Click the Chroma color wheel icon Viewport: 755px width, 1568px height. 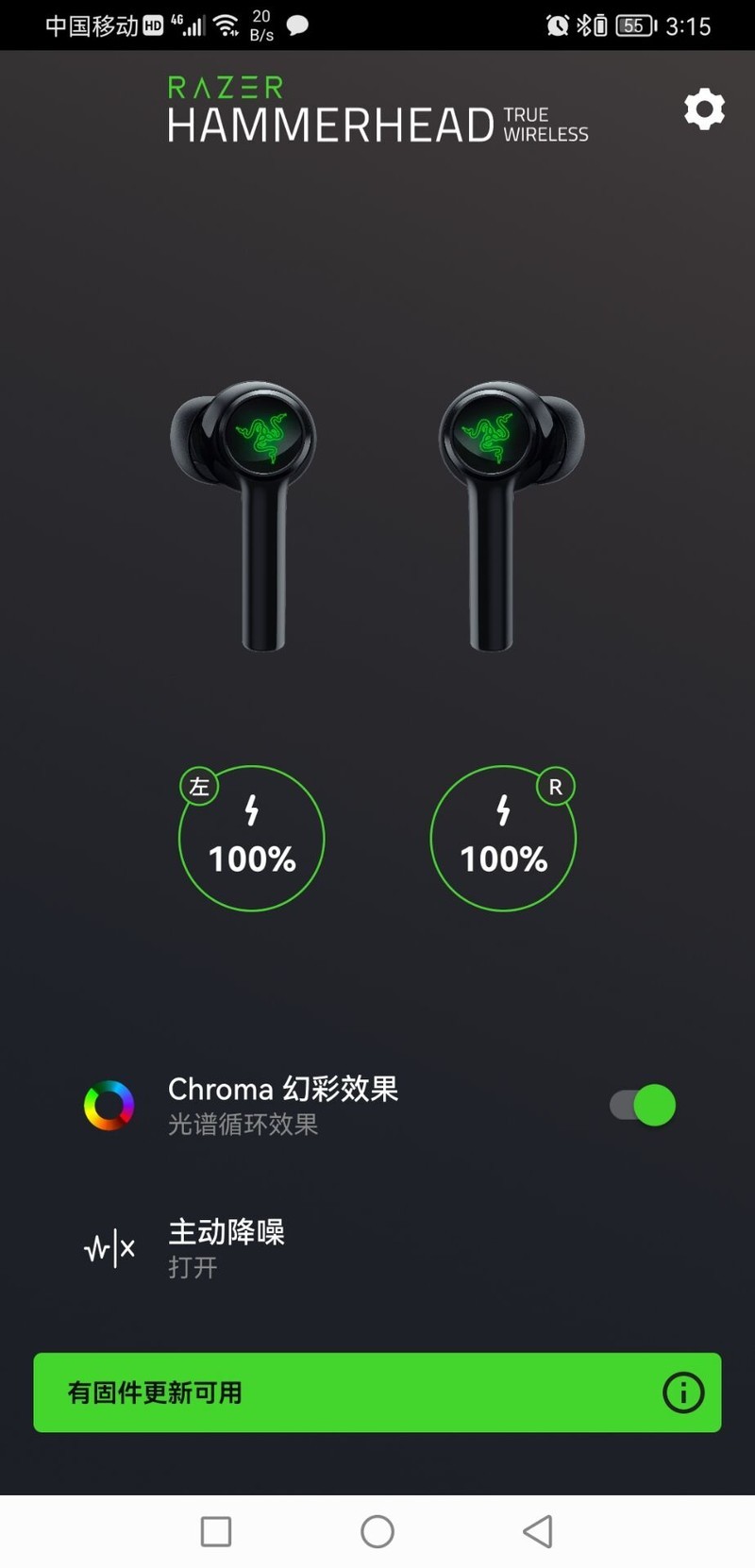coord(109,1104)
